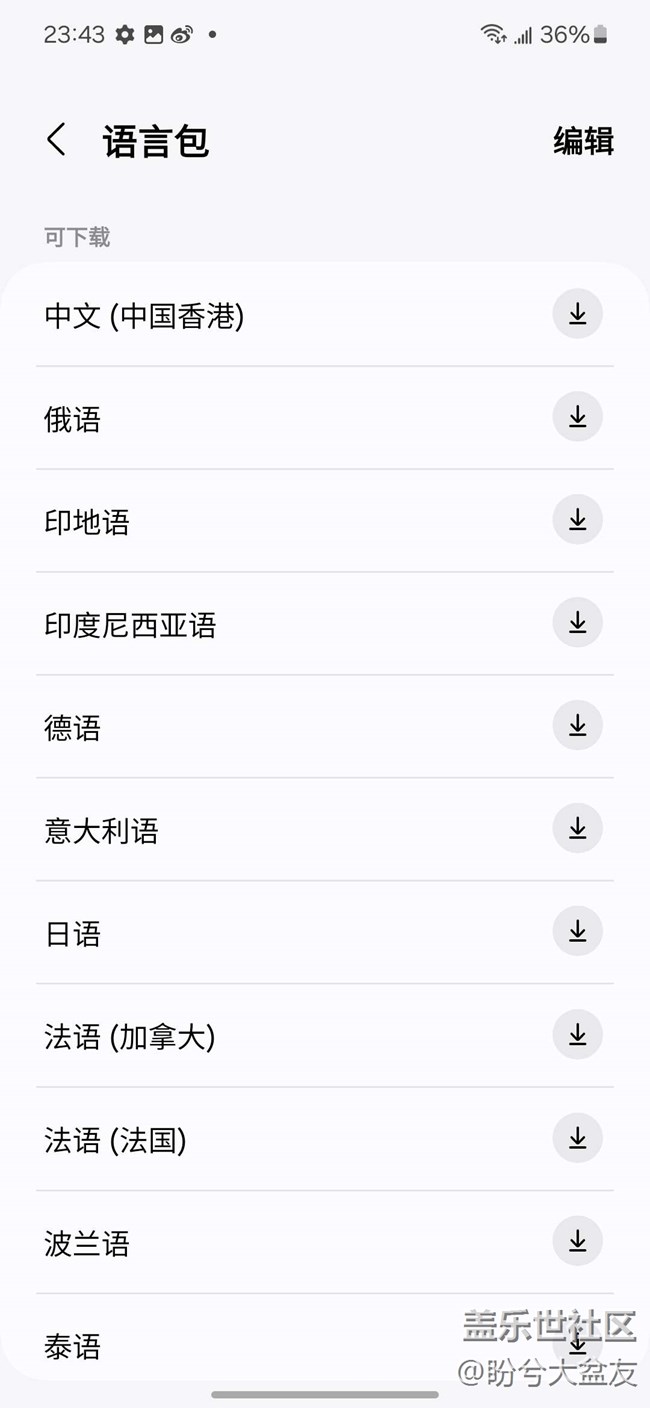The height and width of the screenshot is (1408, 650).
Task: Download the 波兰语 language pack
Action: pos(578,1241)
